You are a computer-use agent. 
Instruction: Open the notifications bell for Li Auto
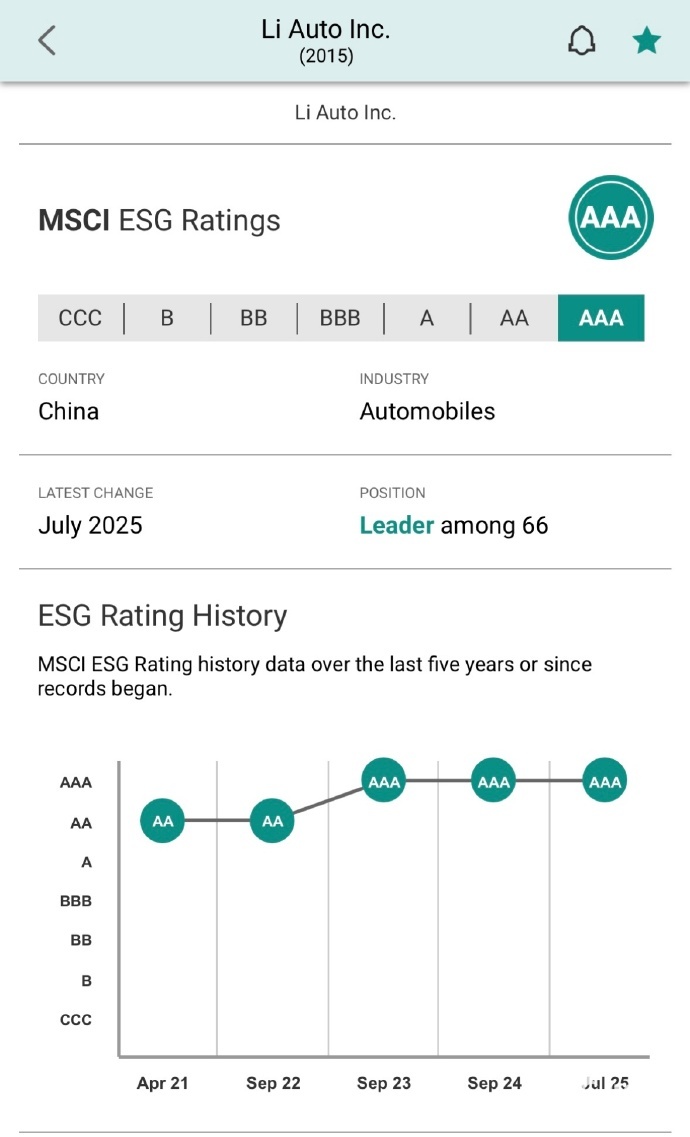coord(581,40)
